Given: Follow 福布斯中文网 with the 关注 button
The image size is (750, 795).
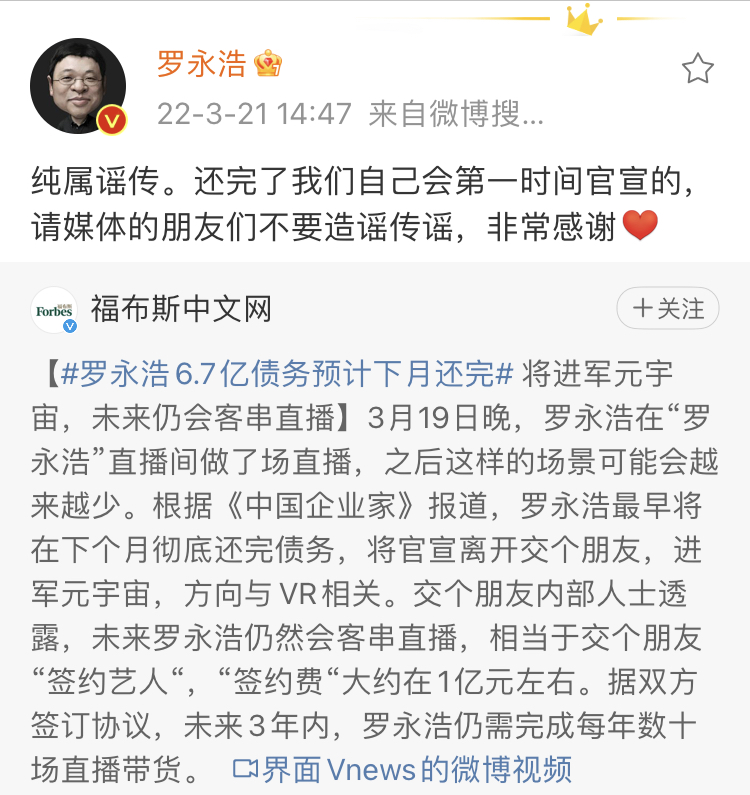Looking at the screenshot, I should click(x=667, y=309).
